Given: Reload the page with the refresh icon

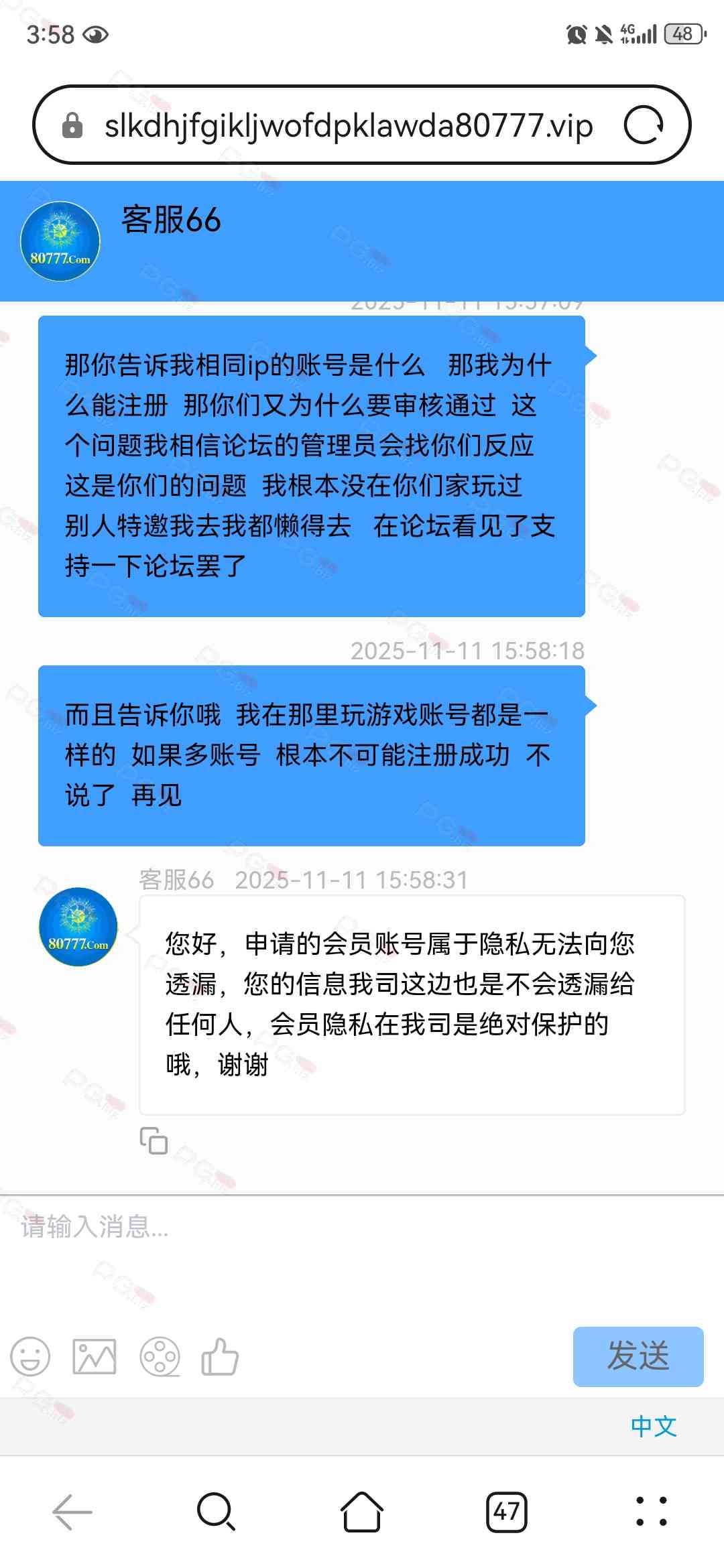Looking at the screenshot, I should click(644, 125).
